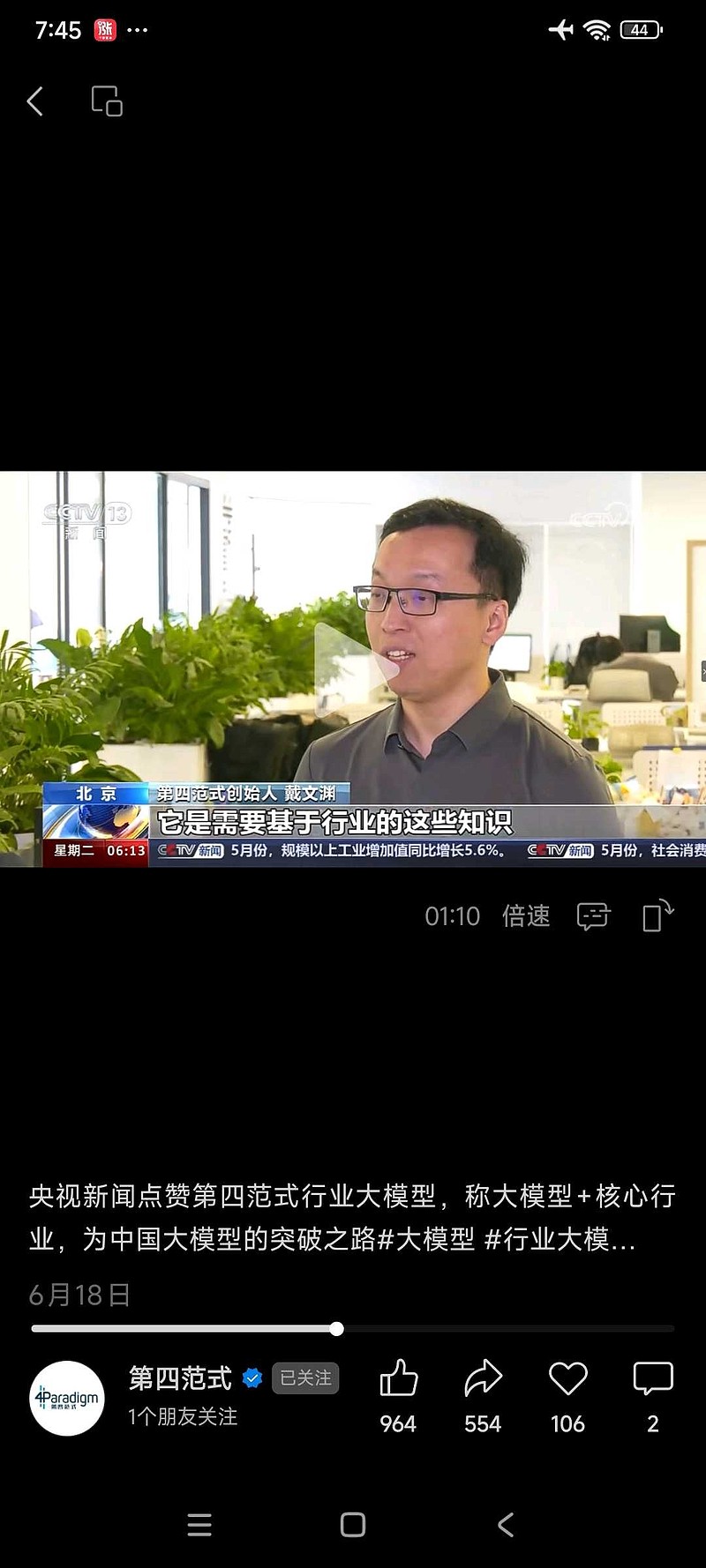The image size is (706, 1568).
Task: Expand the truncated video description
Action: [353, 1218]
